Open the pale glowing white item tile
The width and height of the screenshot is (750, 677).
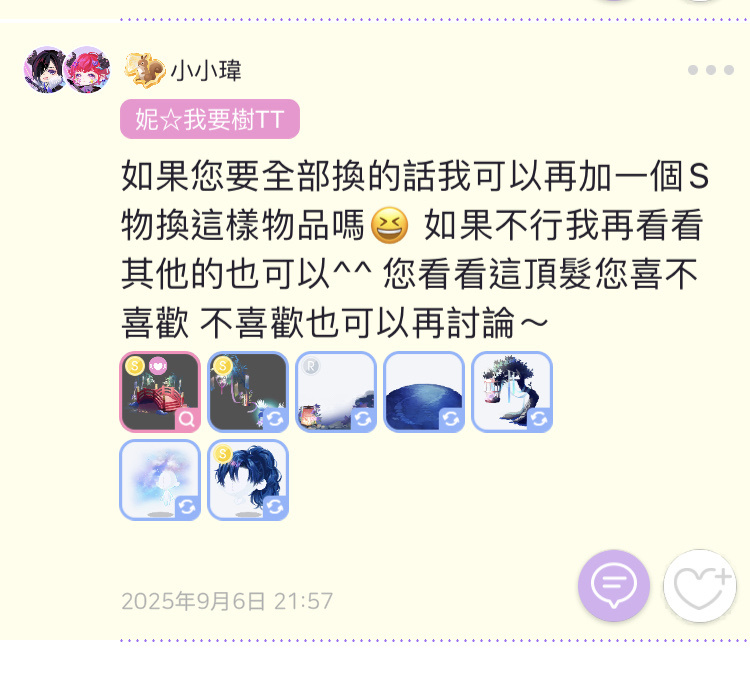pos(160,480)
